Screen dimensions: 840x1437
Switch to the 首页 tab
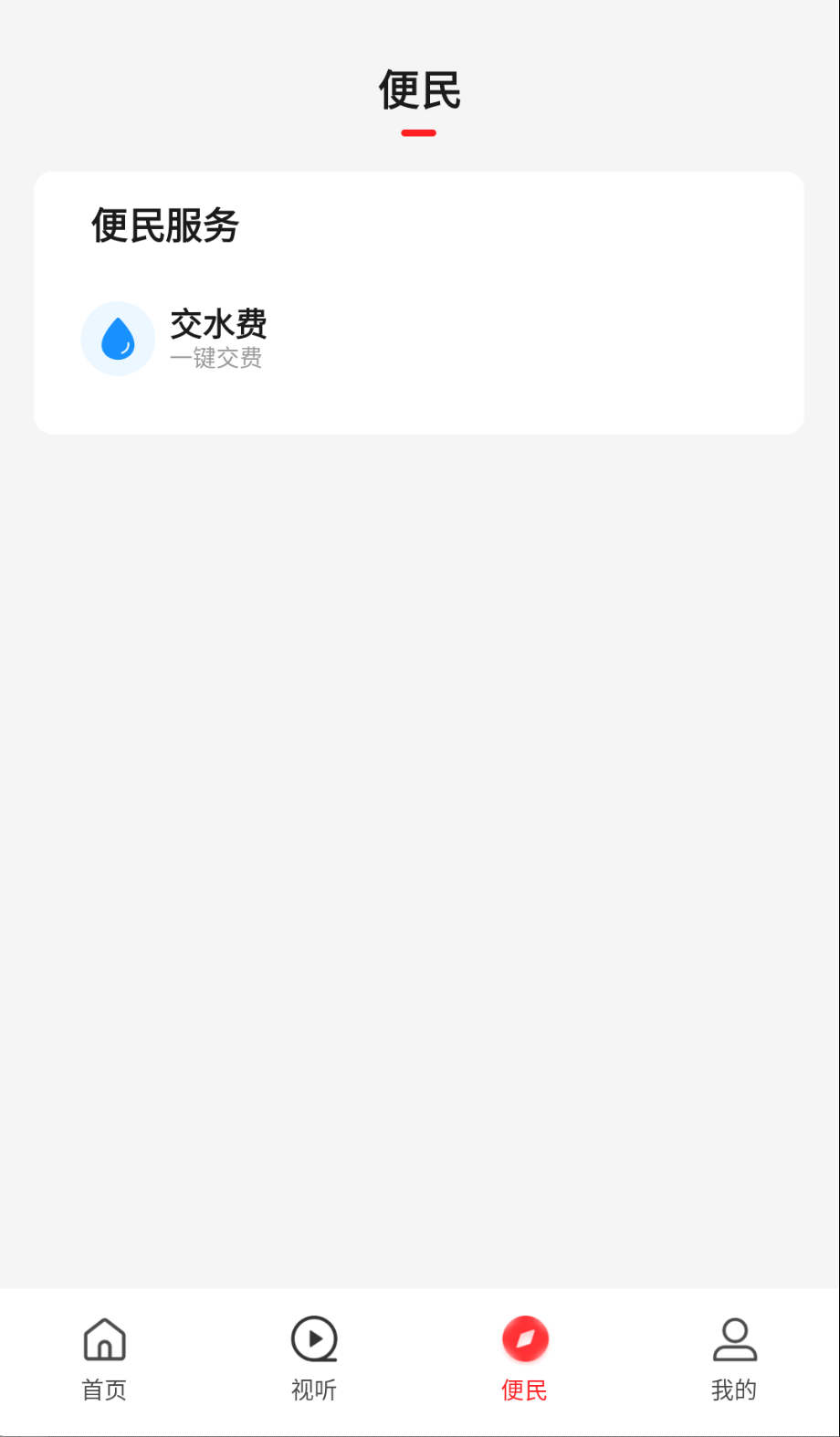pos(103,1360)
